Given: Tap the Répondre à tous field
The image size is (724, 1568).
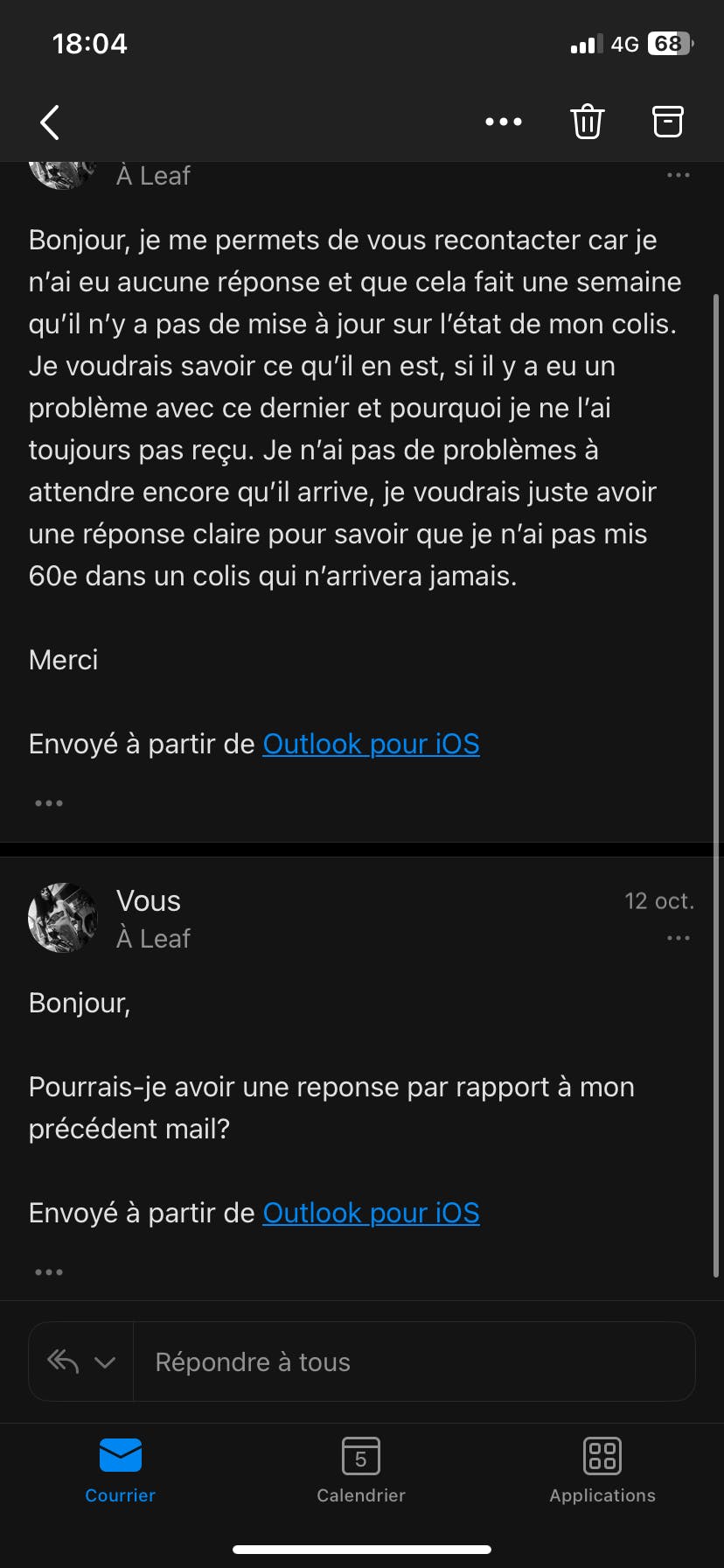Looking at the screenshot, I should click(413, 1361).
